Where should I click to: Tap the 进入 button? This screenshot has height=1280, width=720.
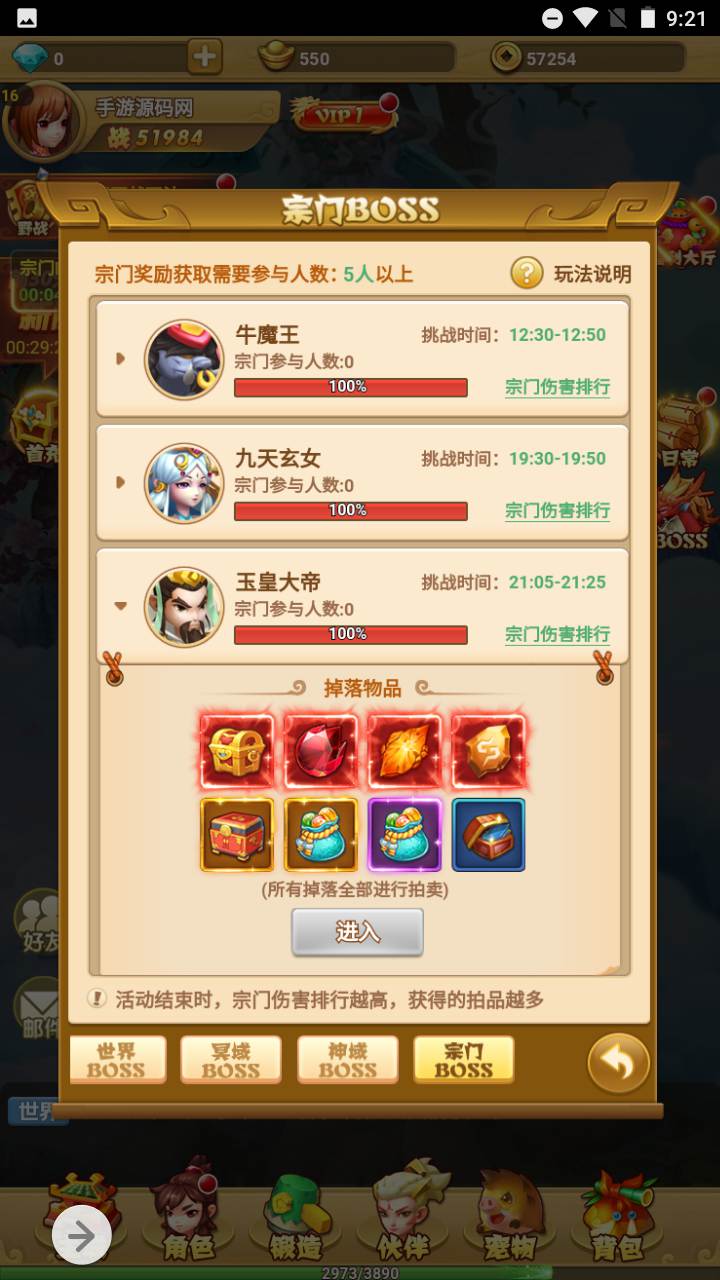(x=357, y=932)
